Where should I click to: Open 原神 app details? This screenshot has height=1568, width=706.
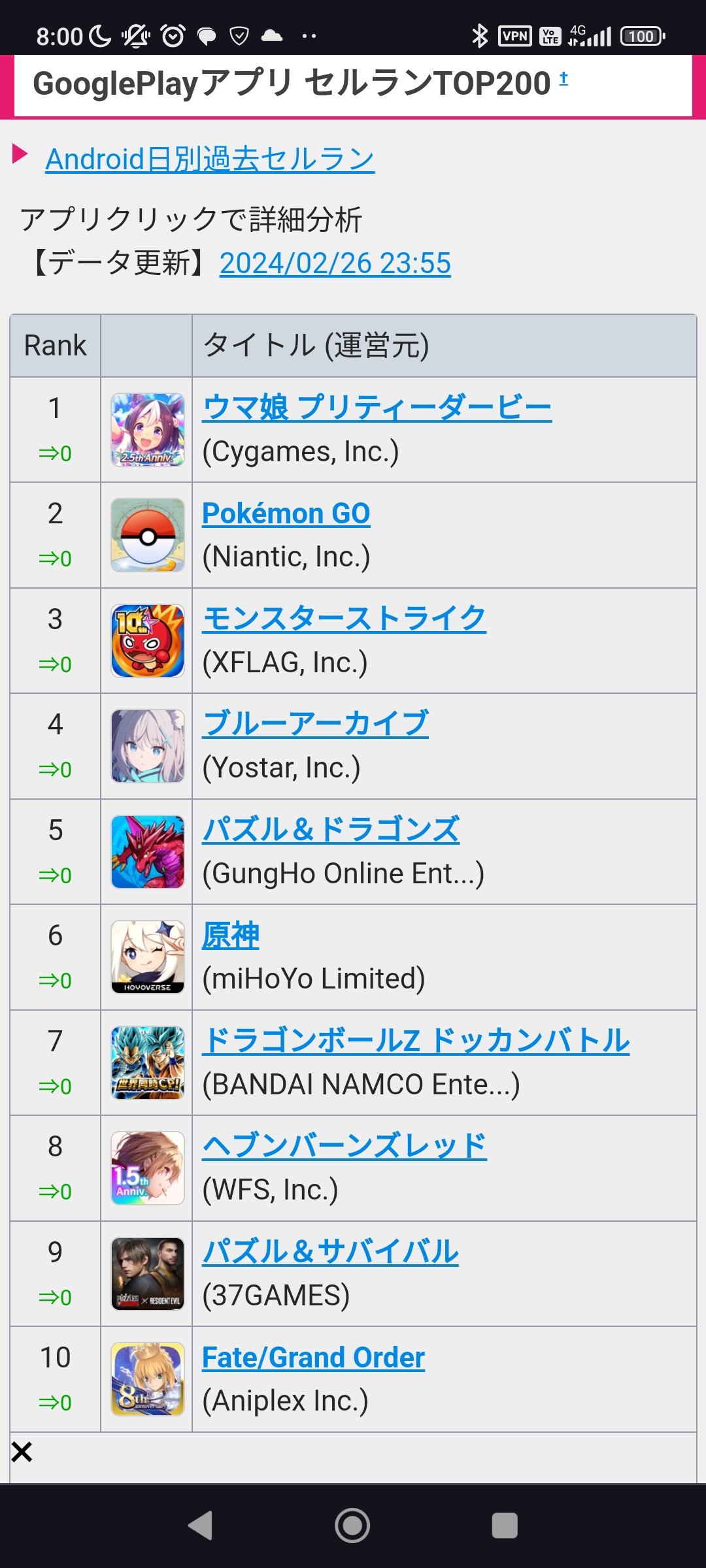(x=231, y=935)
